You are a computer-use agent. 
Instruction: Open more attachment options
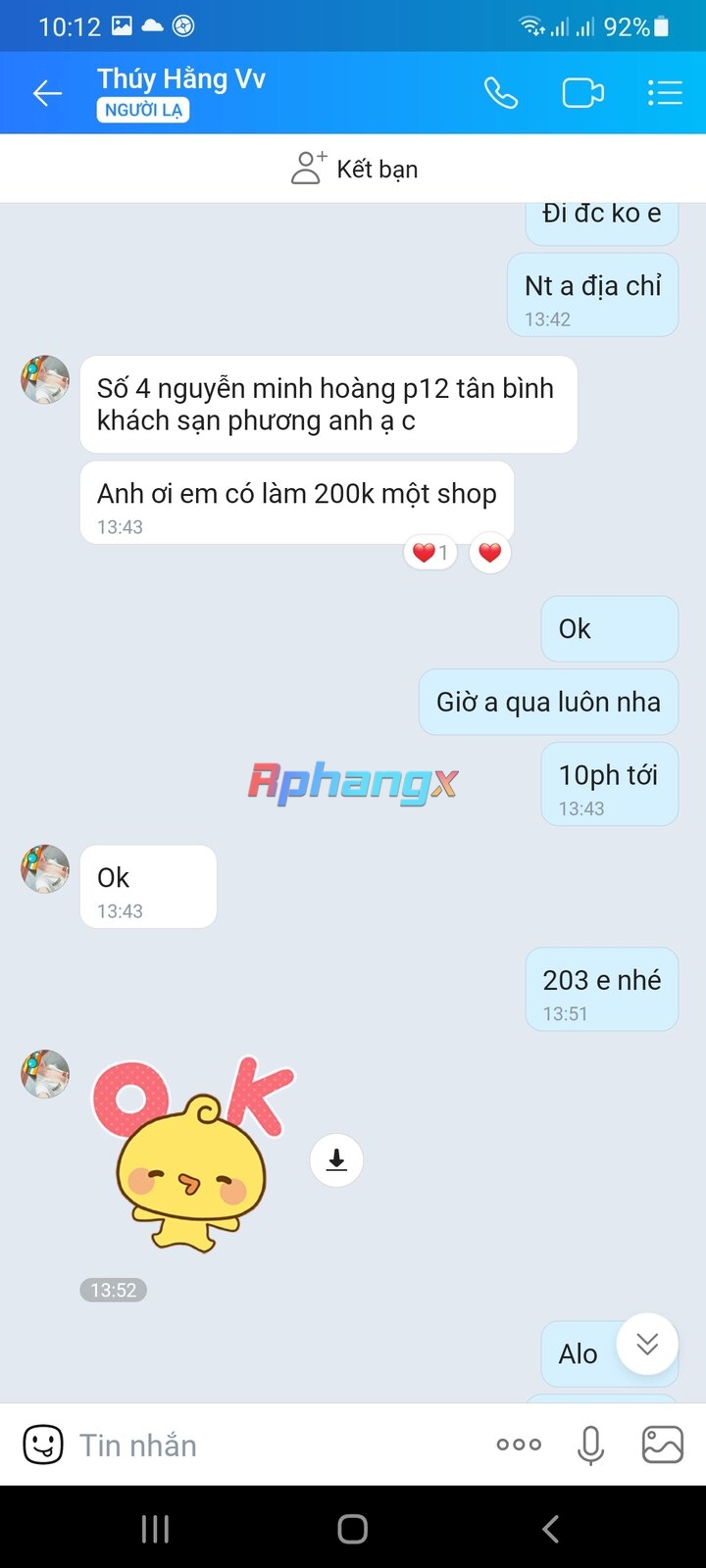coord(519,1445)
